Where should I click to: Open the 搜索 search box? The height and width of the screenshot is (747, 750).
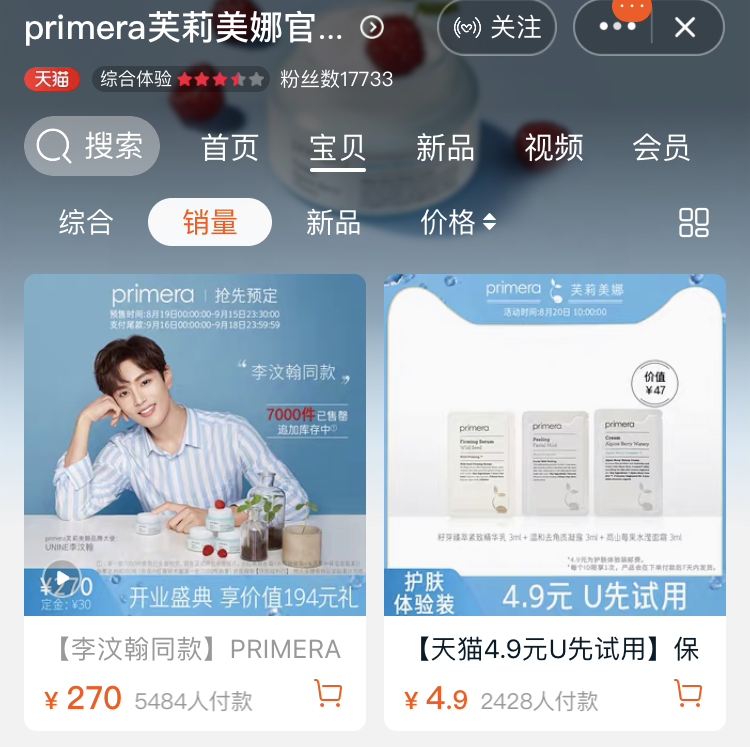tap(92, 146)
